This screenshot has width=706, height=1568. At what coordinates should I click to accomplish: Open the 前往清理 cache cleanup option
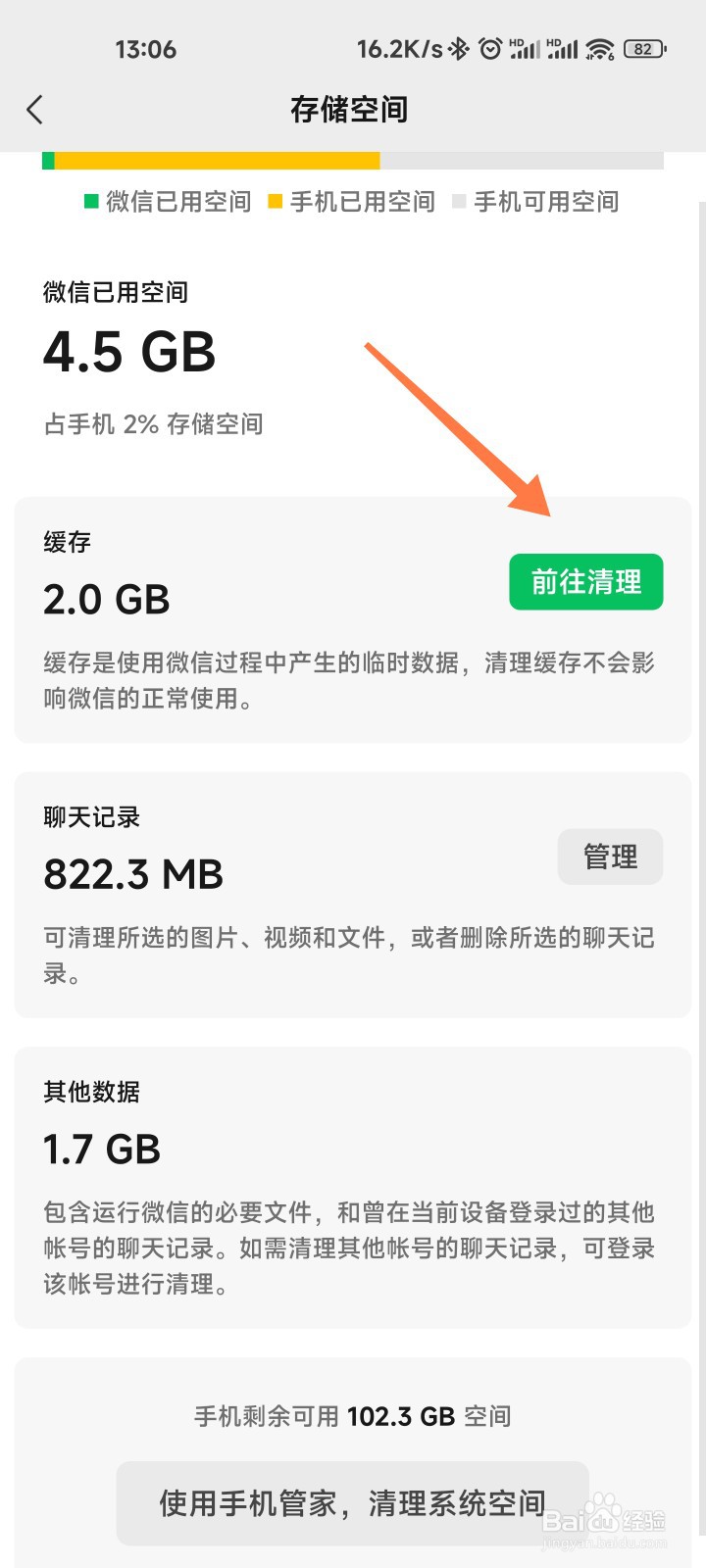click(585, 581)
